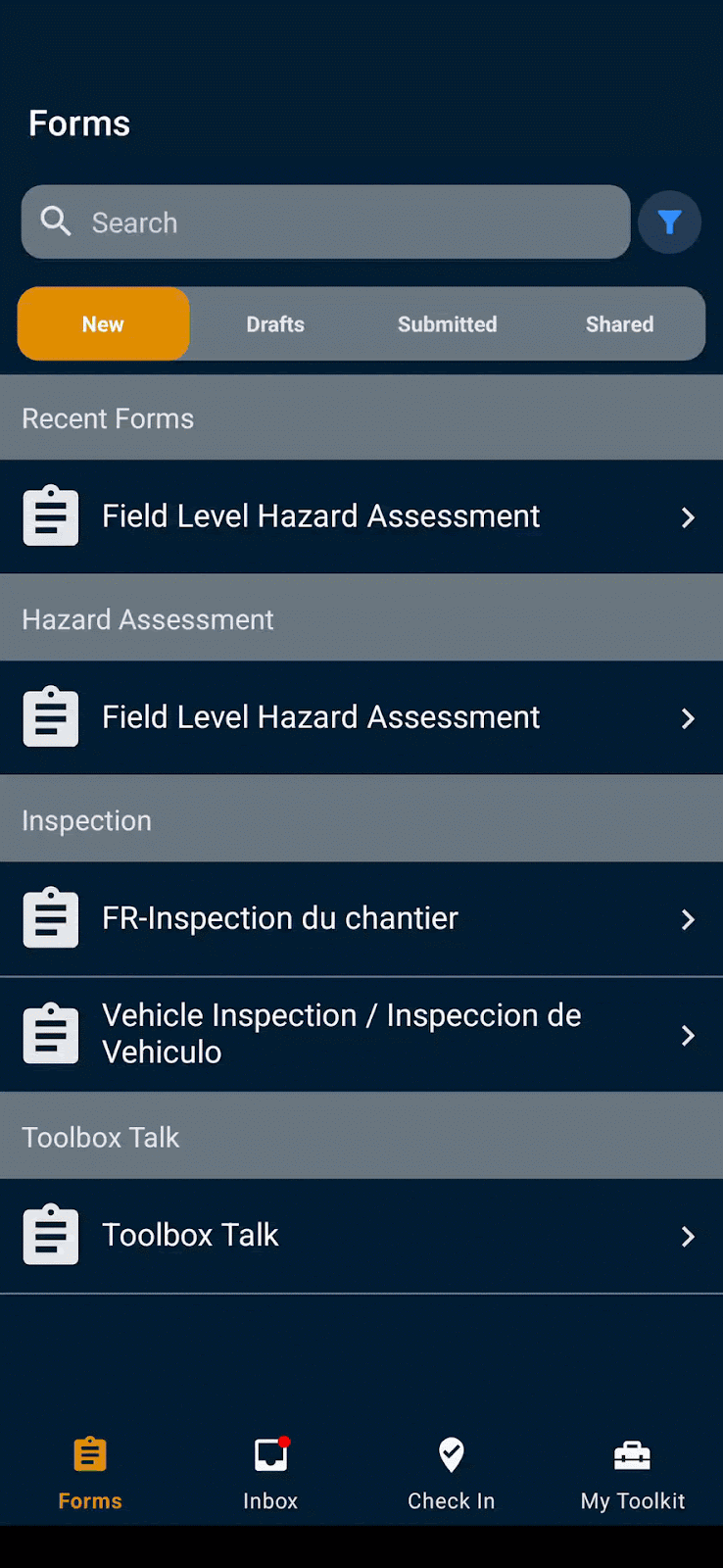Start the Vehicle Inspection form
This screenshot has width=723, height=1568.
[361, 1034]
